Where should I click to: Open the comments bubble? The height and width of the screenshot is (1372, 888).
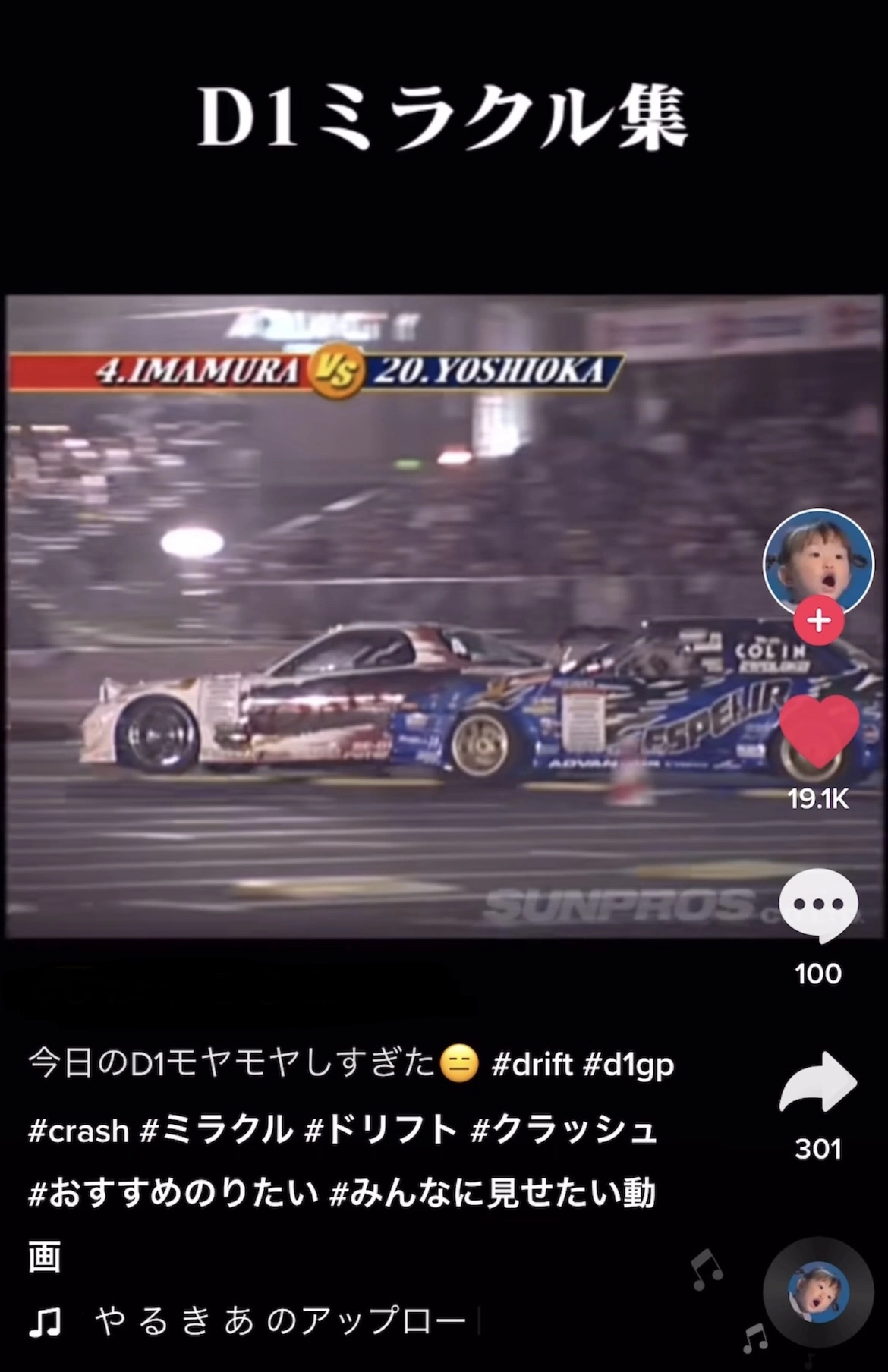[818, 905]
